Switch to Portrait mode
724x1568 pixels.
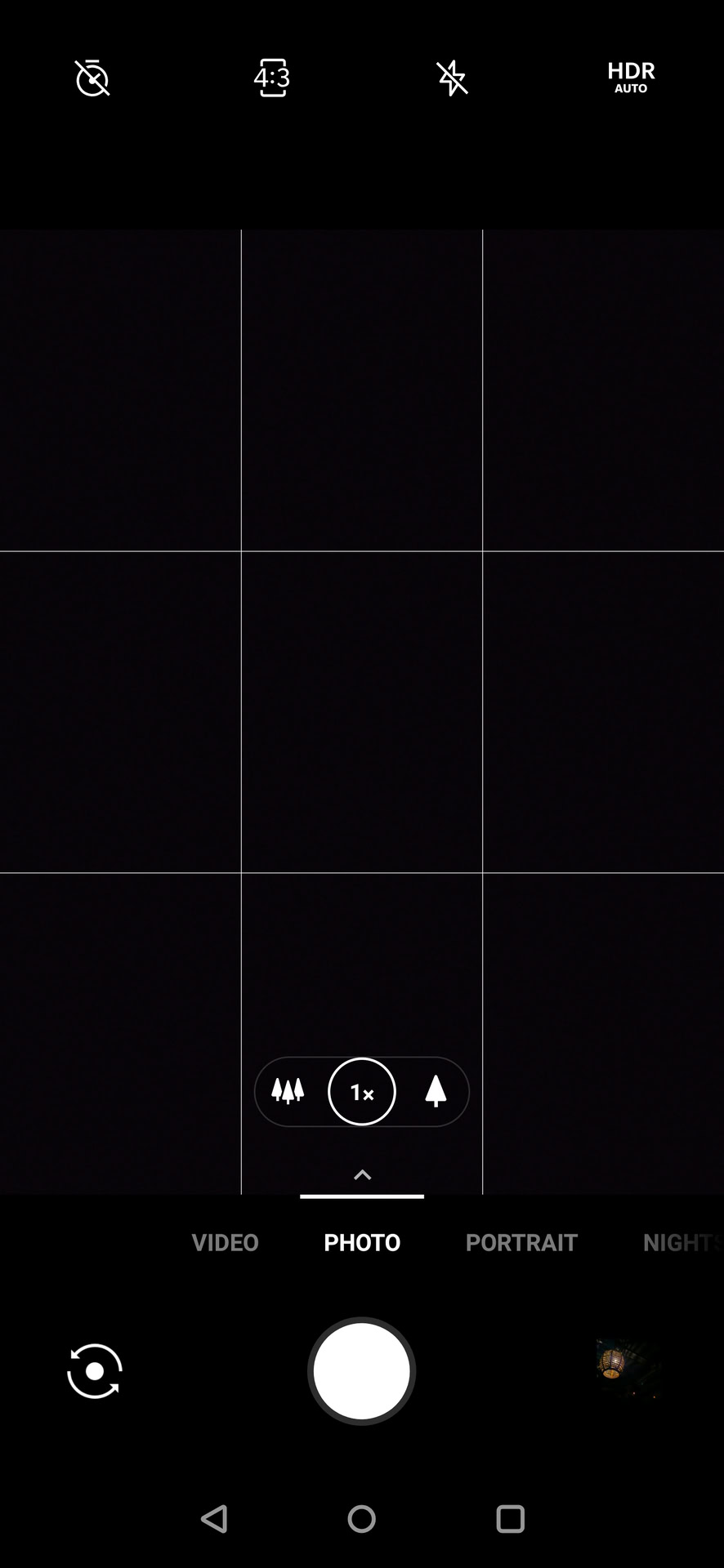tap(521, 1242)
